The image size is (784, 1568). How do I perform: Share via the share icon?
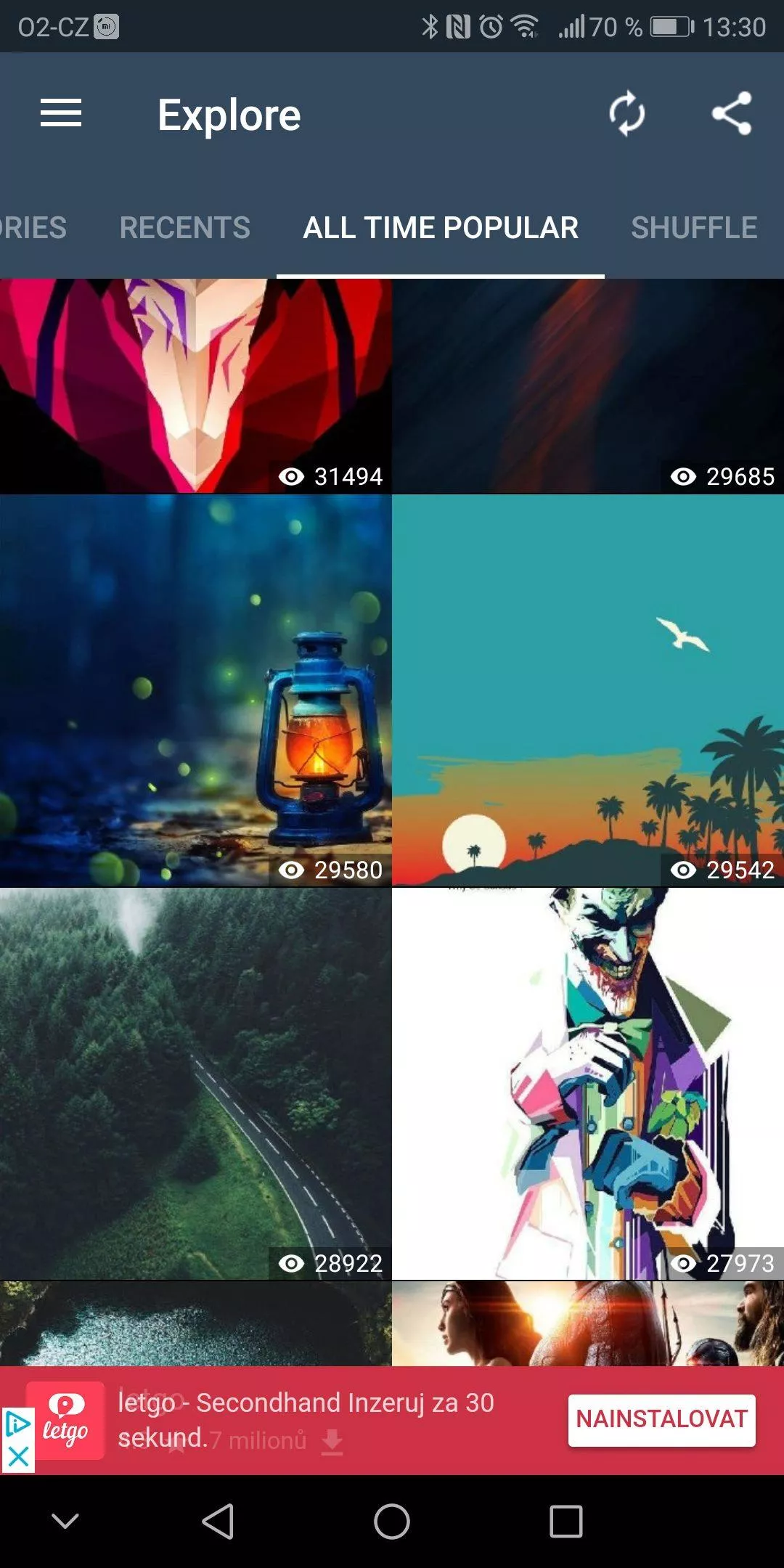(731, 113)
